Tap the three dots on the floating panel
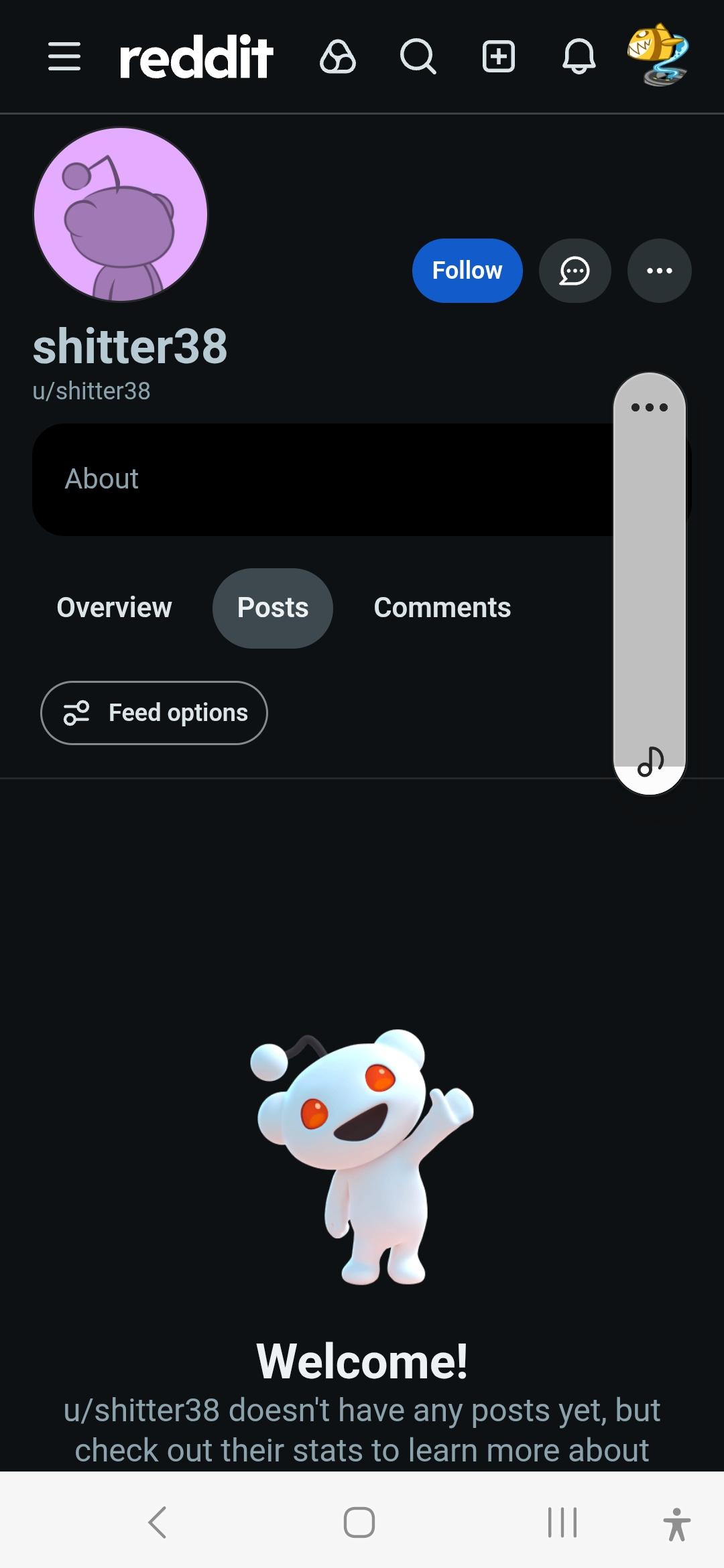This screenshot has height=1568, width=724. pos(650,407)
